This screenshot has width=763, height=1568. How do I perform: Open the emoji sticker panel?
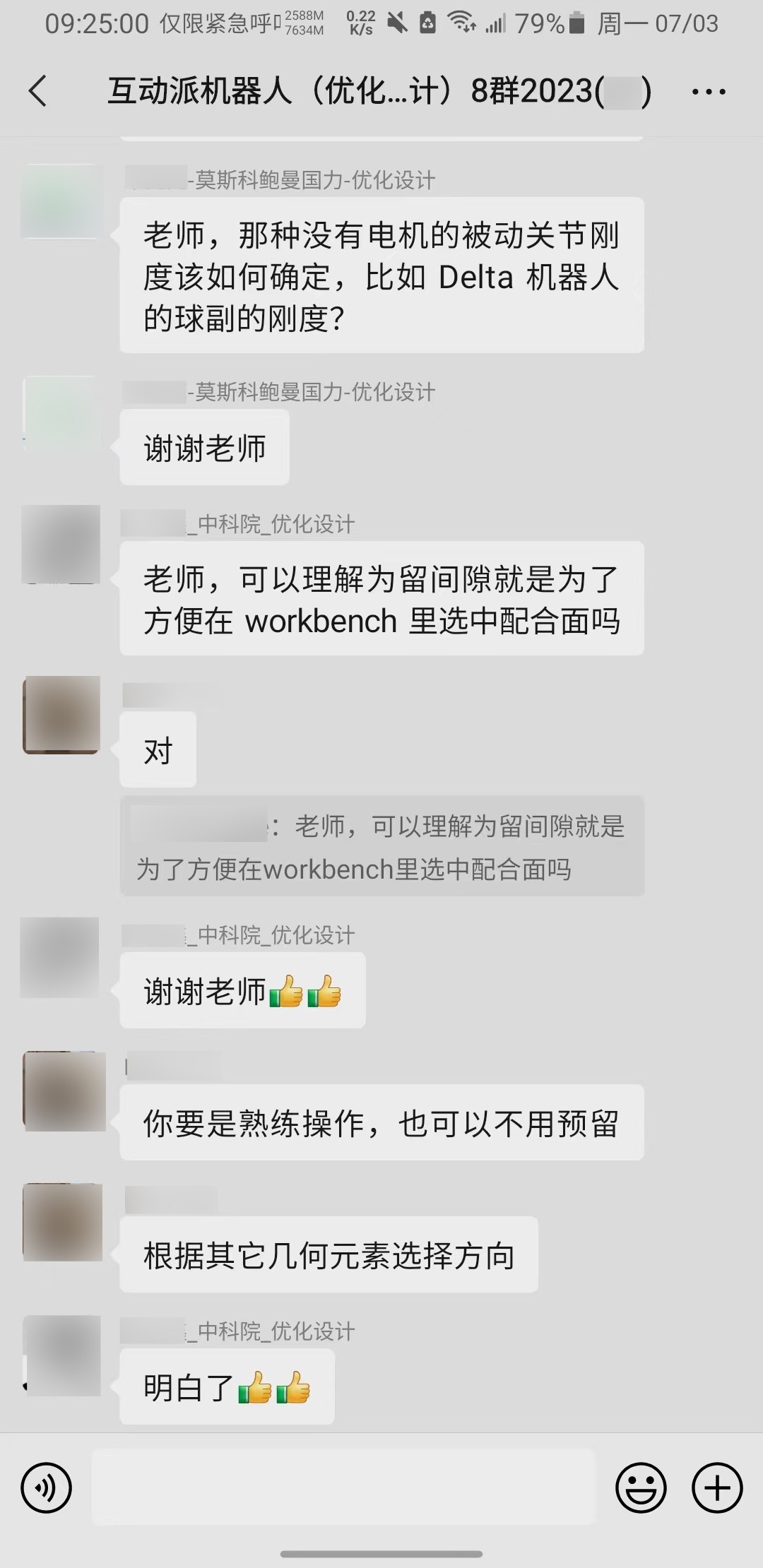coord(641,1487)
